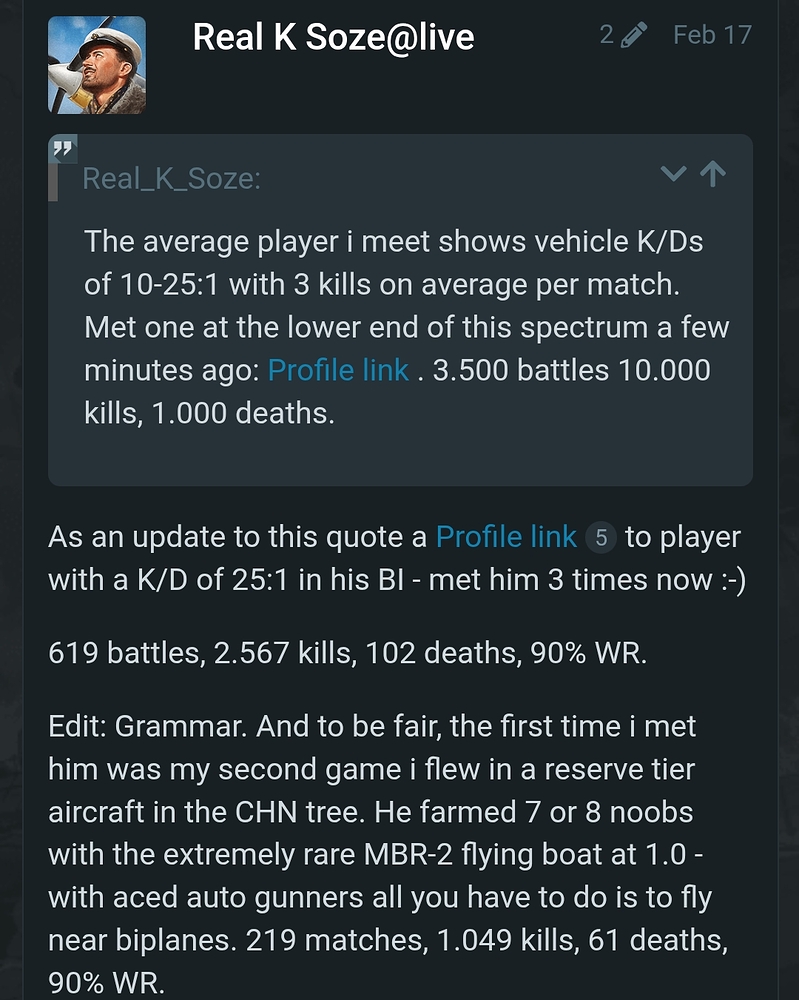The width and height of the screenshot is (799, 1000).
Task: Open the Profile link in the update text
Action: point(506,536)
